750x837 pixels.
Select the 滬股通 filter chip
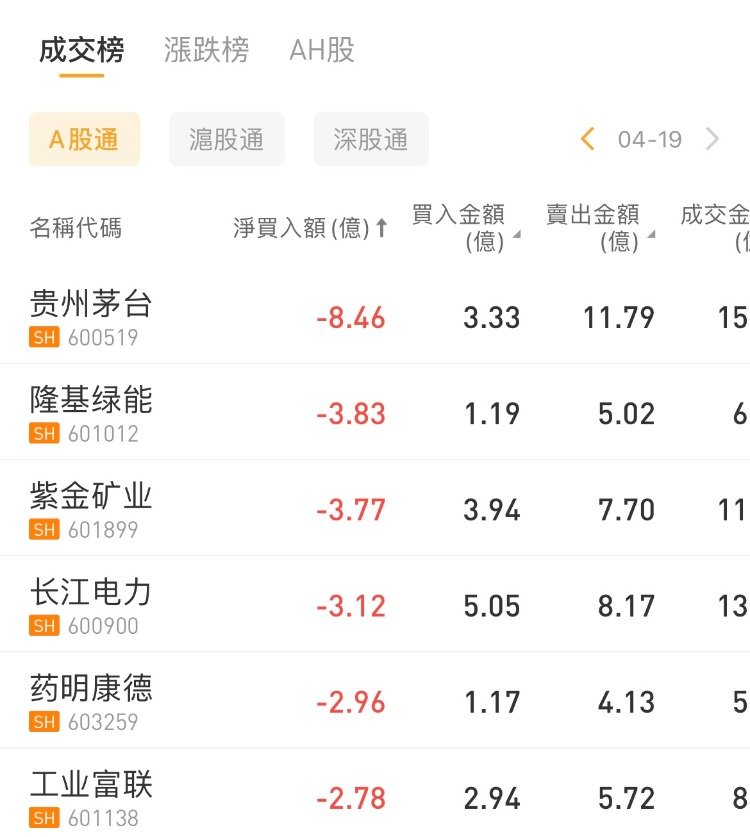(227, 139)
